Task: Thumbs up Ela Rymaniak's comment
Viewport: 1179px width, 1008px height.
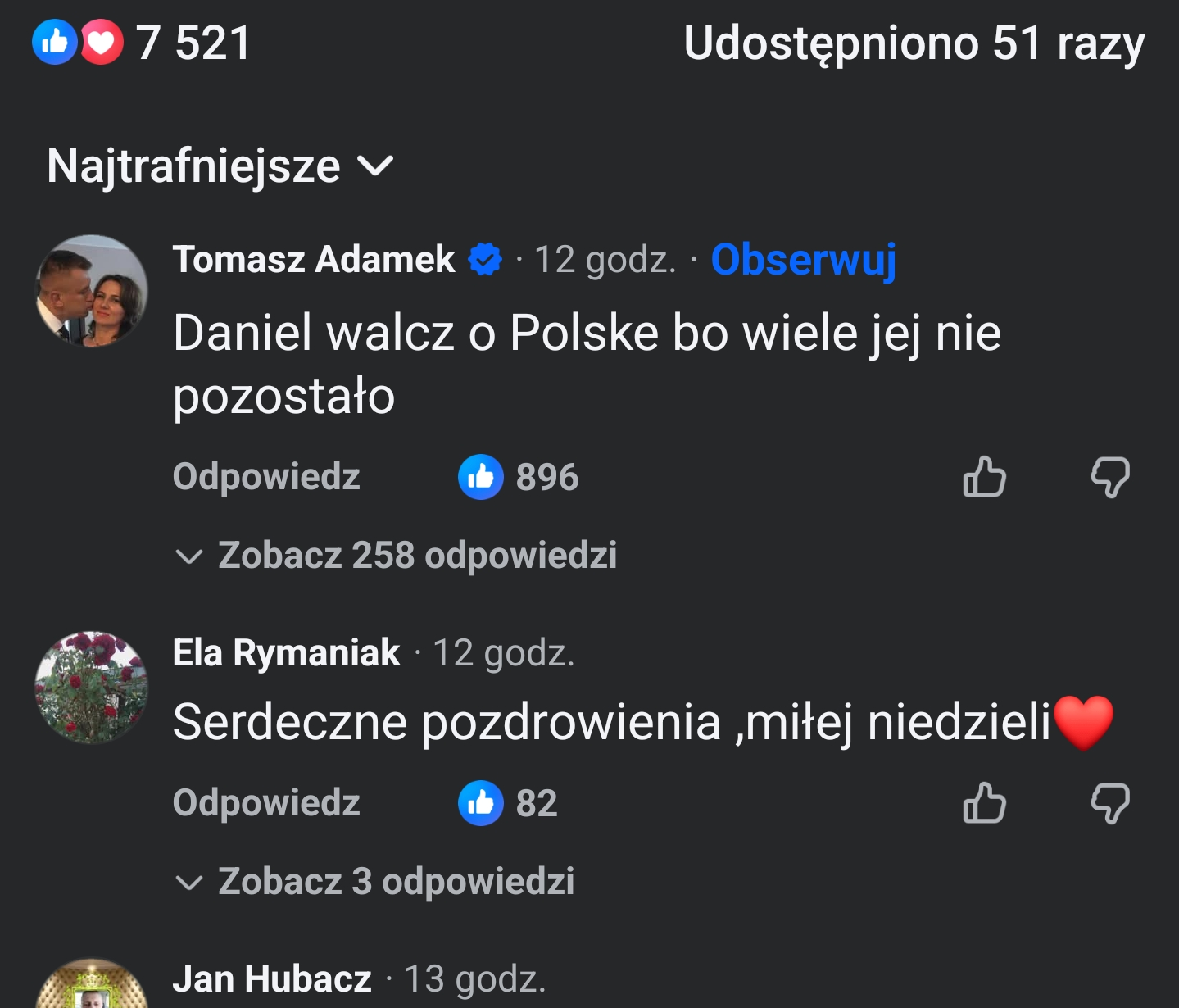Action: point(984,803)
